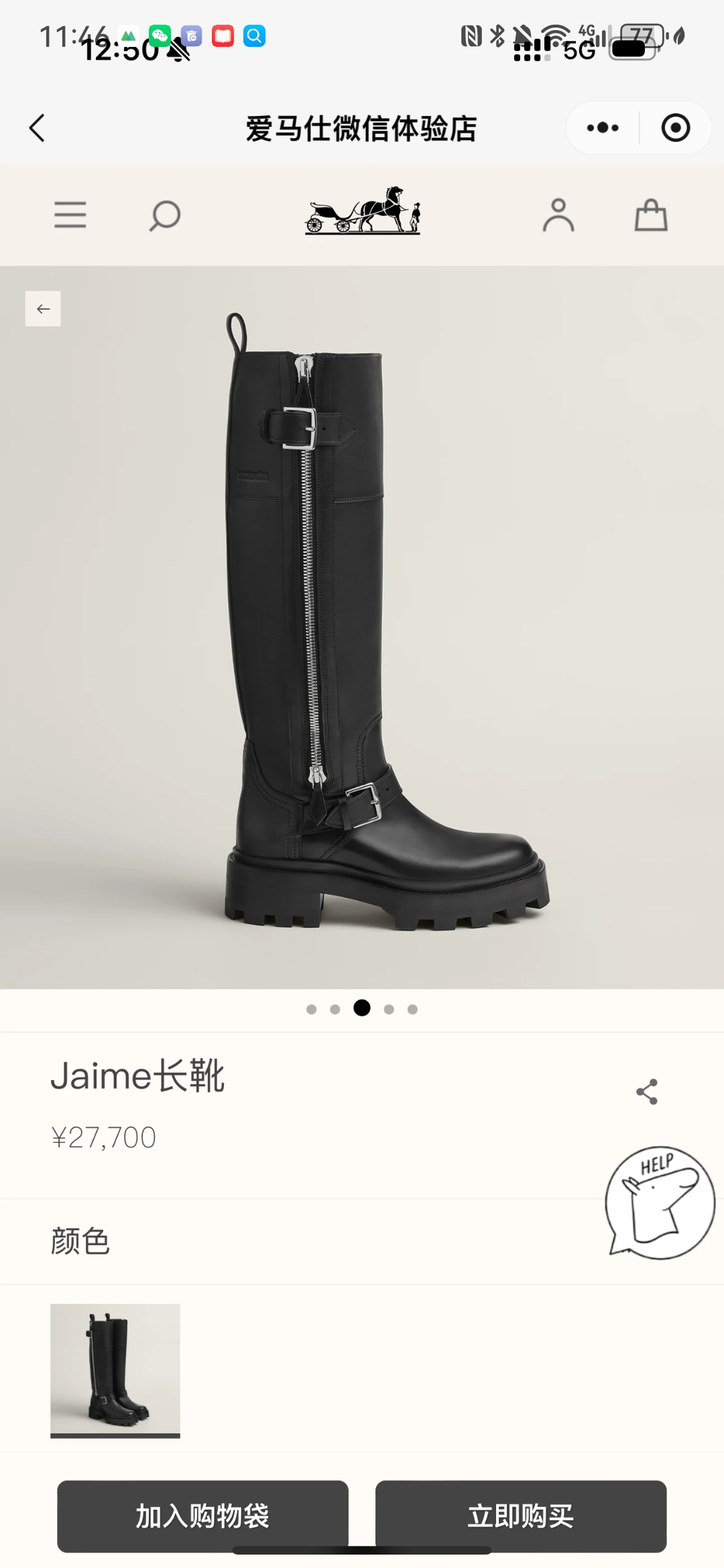Open the mini program more options menu
The width and height of the screenshot is (724, 1568).
pos(602,128)
